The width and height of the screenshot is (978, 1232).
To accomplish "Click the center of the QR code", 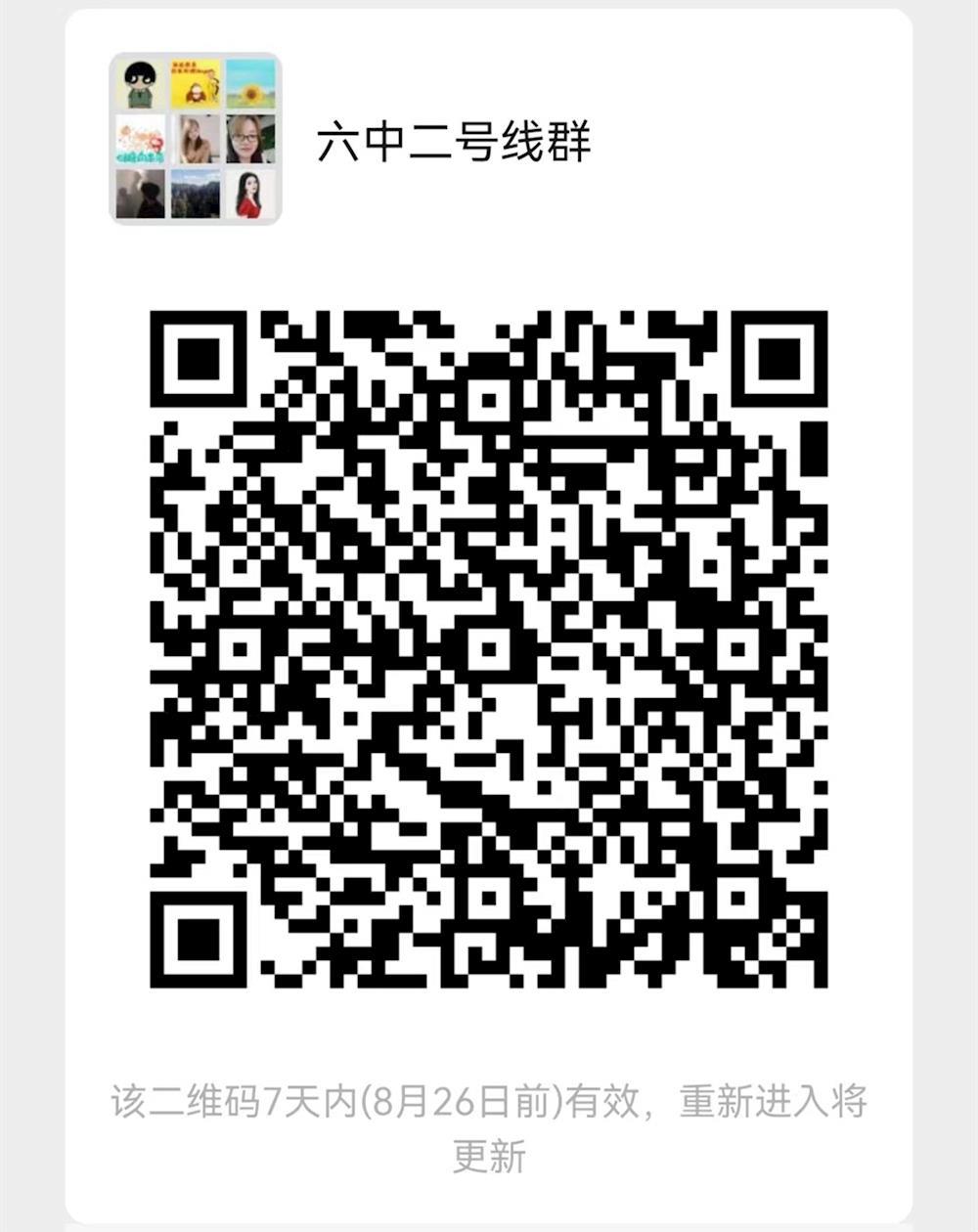I will pos(489,645).
